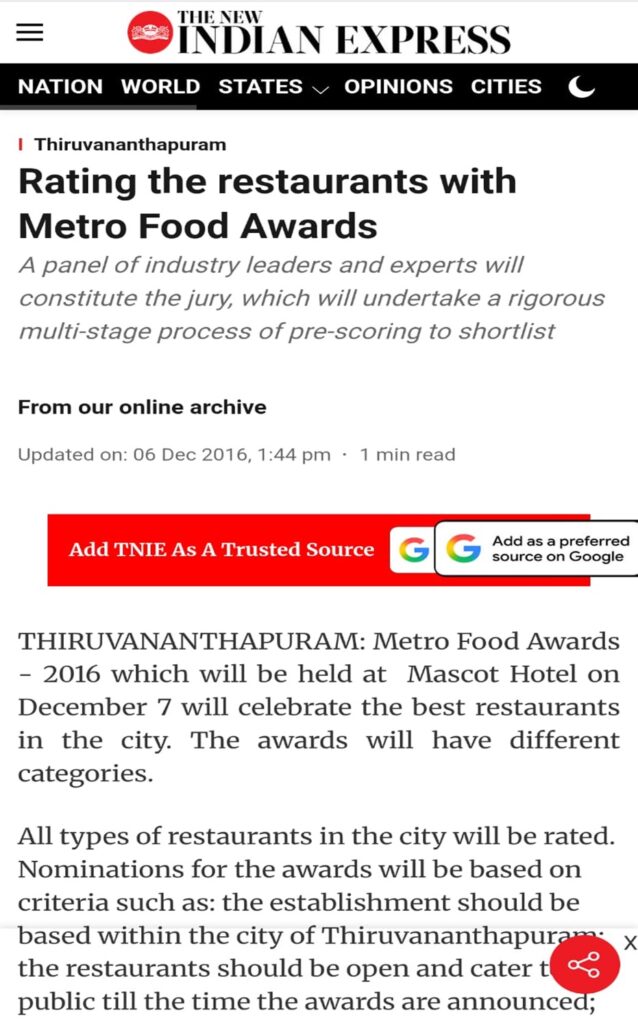Share this article

click(585, 965)
